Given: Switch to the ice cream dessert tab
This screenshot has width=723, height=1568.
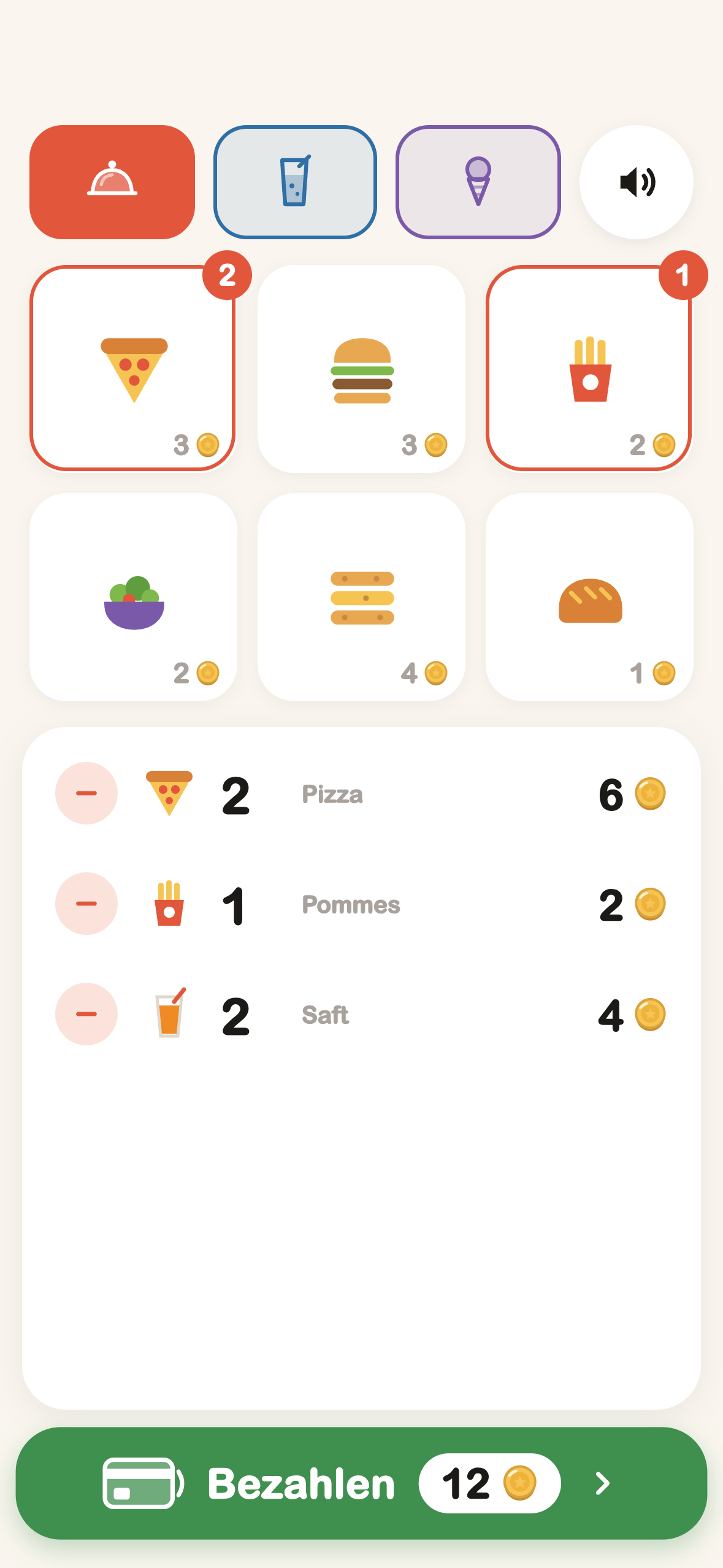Looking at the screenshot, I should [x=478, y=182].
